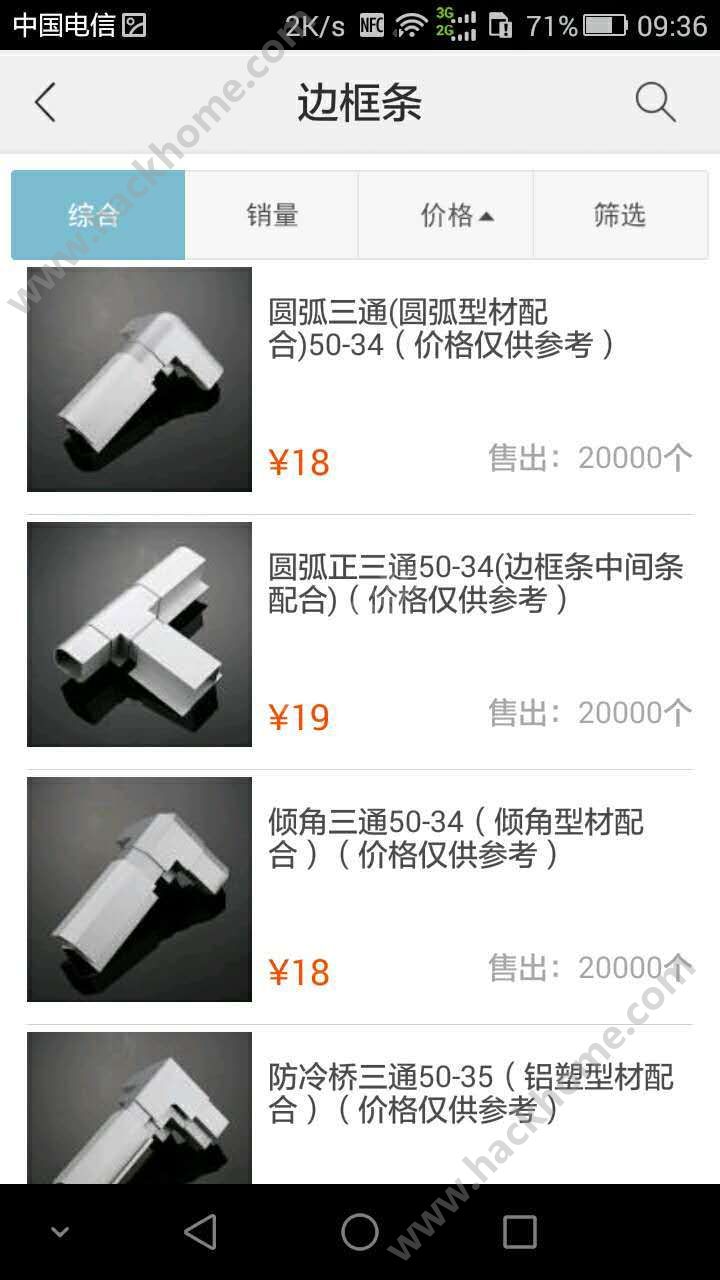Screen dimensions: 720x1280
Task: Open the 筛选 filter options
Action: (x=621, y=215)
